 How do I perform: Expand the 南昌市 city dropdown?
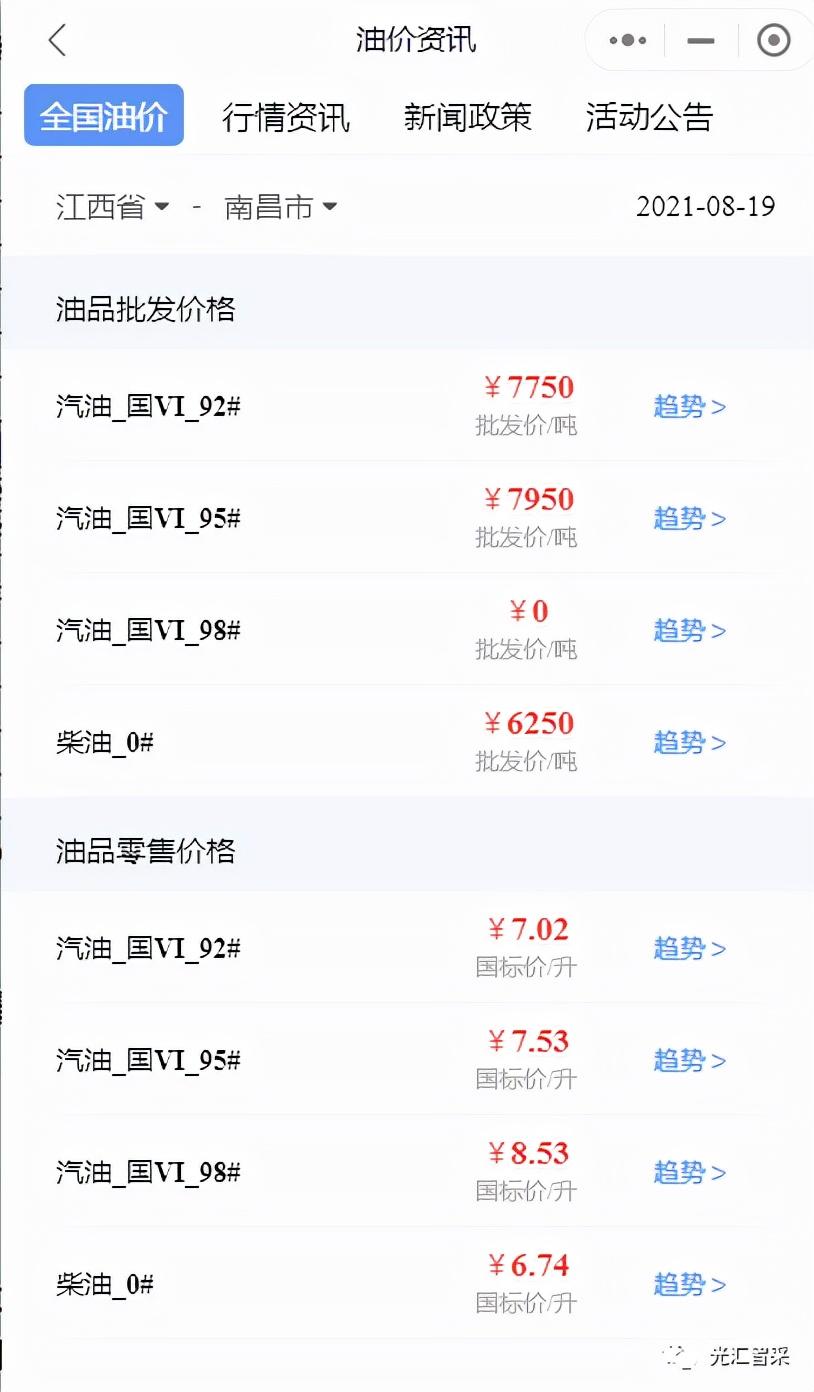[x=281, y=207]
